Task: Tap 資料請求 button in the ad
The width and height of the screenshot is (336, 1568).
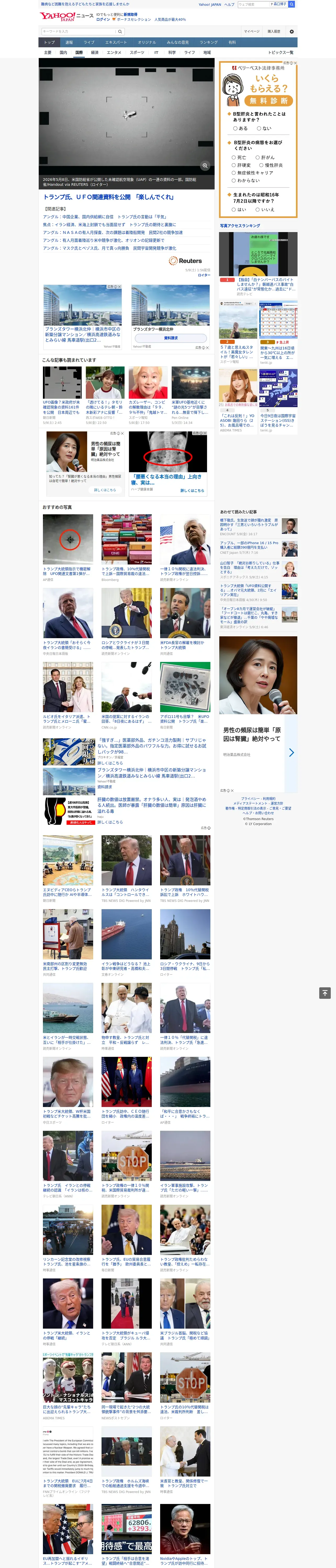Action: click(171, 338)
